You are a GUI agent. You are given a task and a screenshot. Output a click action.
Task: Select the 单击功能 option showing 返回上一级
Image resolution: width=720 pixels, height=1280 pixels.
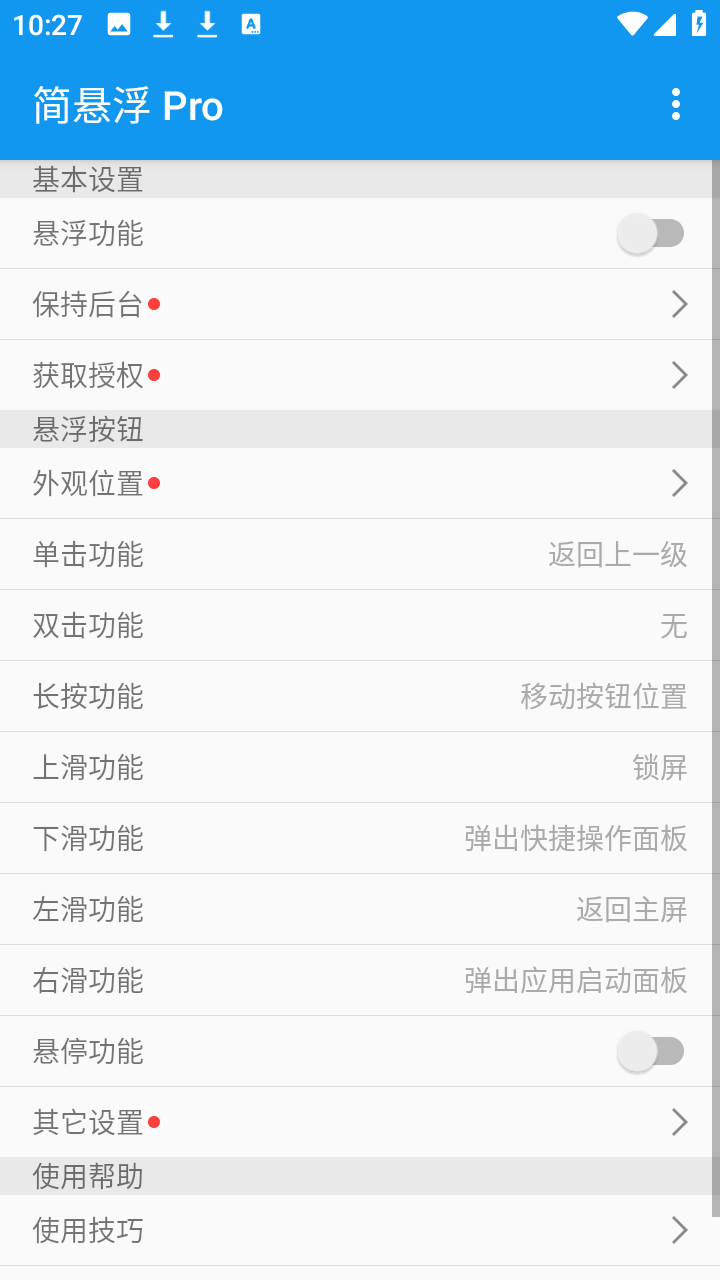click(360, 554)
